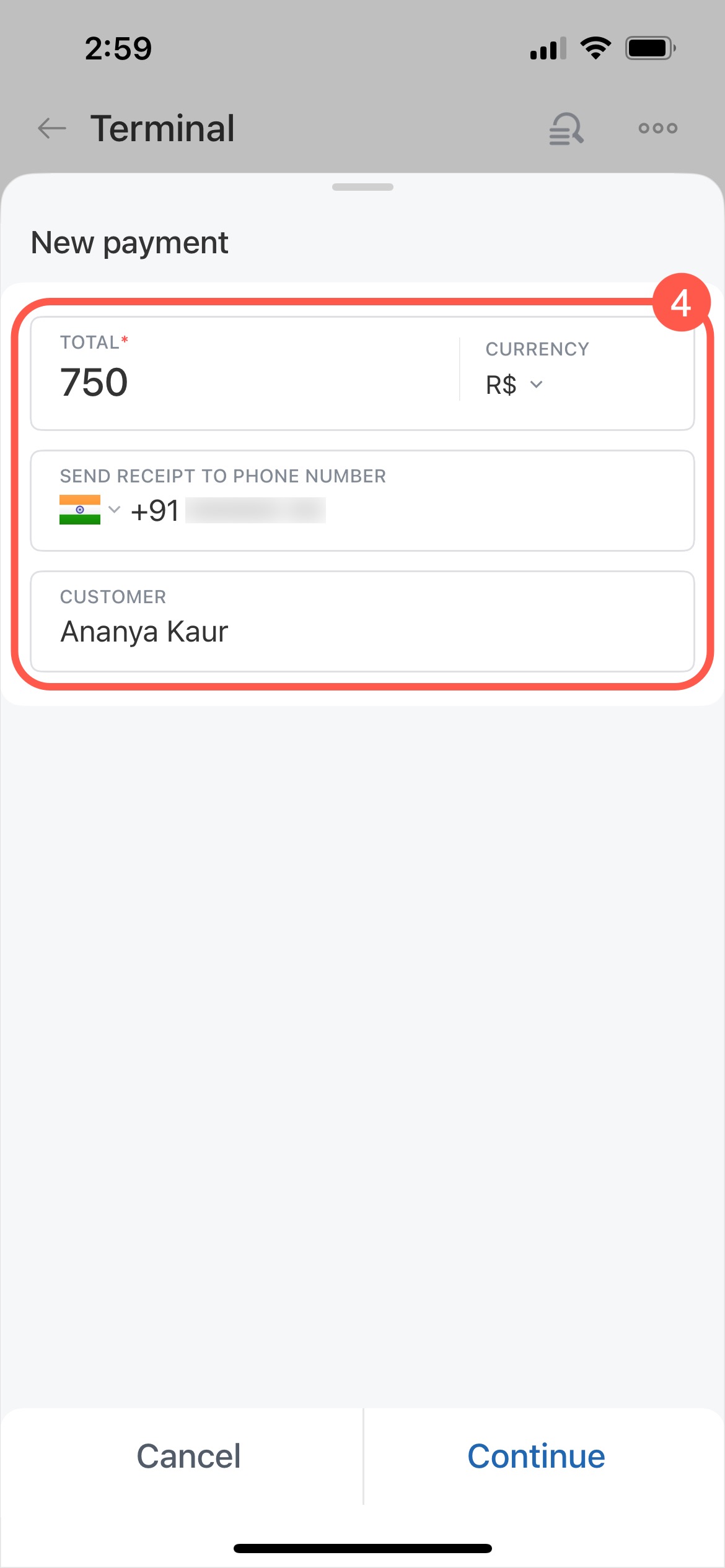Image resolution: width=725 pixels, height=1568 pixels.
Task: Cancel the new payment
Action: point(188,1456)
